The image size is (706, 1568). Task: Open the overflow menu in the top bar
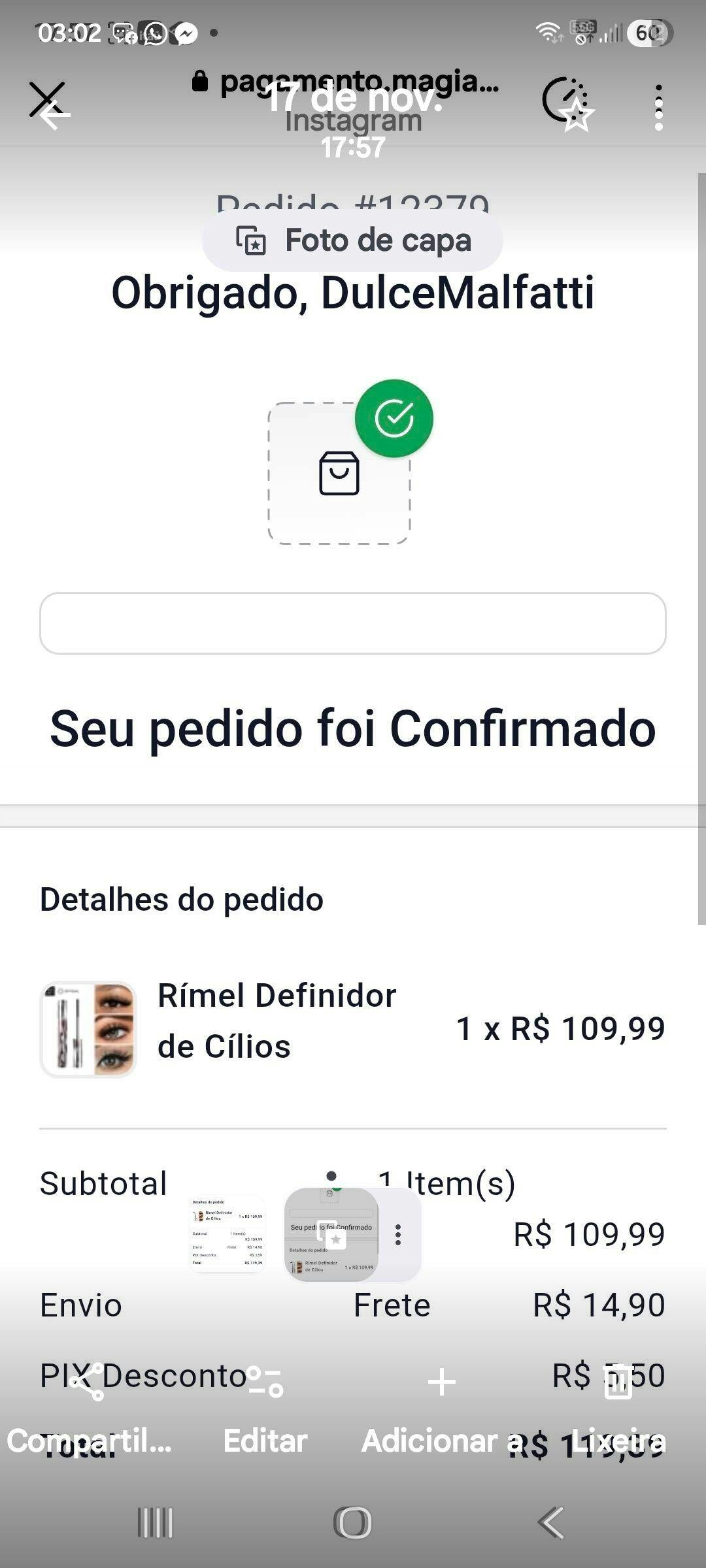pyautogui.click(x=658, y=108)
